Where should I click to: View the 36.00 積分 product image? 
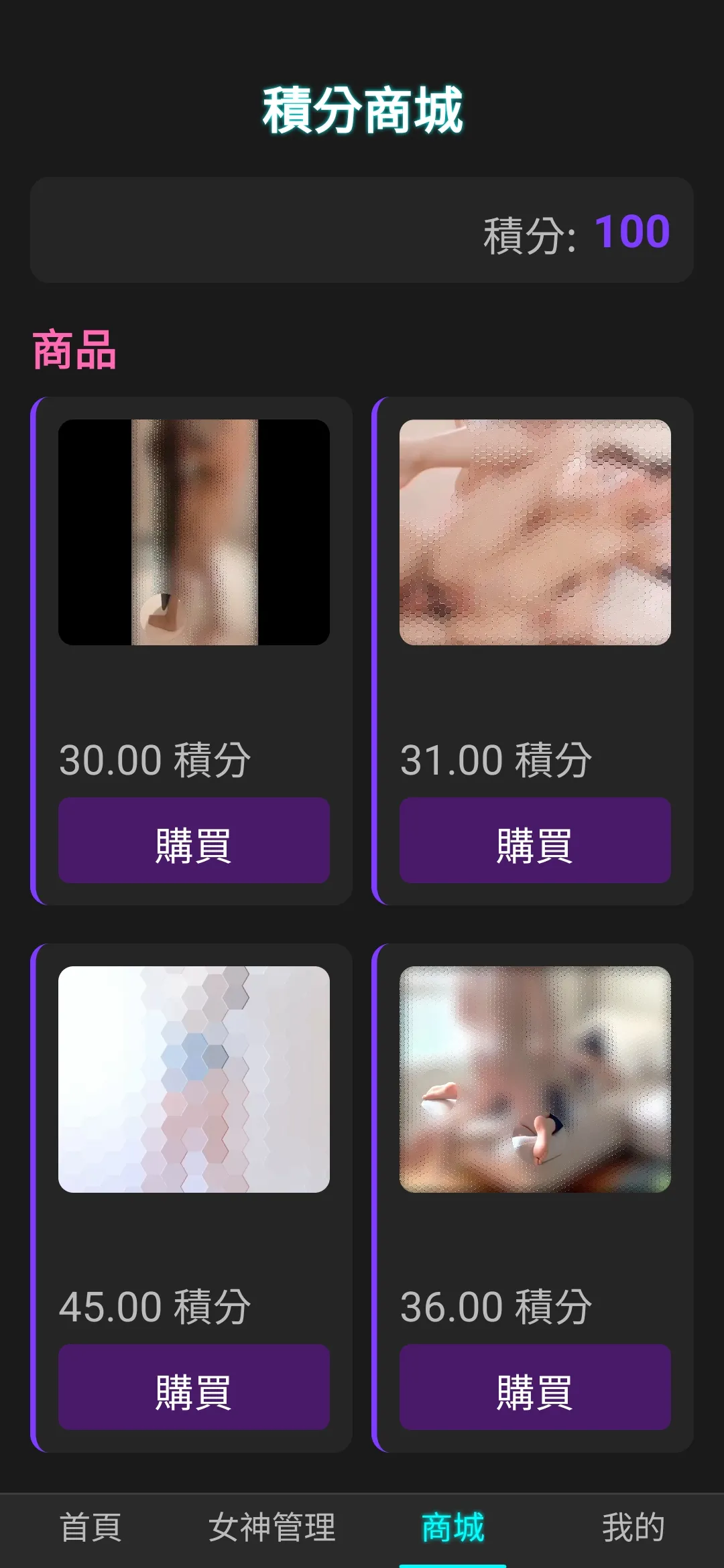(x=535, y=1080)
